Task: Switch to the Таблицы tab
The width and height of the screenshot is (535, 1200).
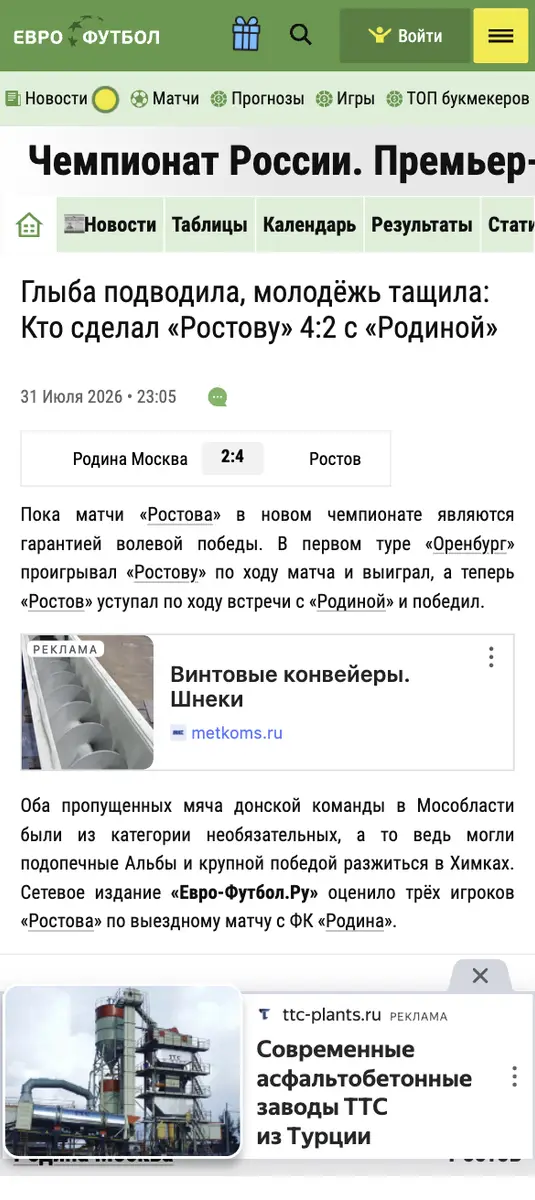Action: tap(209, 225)
